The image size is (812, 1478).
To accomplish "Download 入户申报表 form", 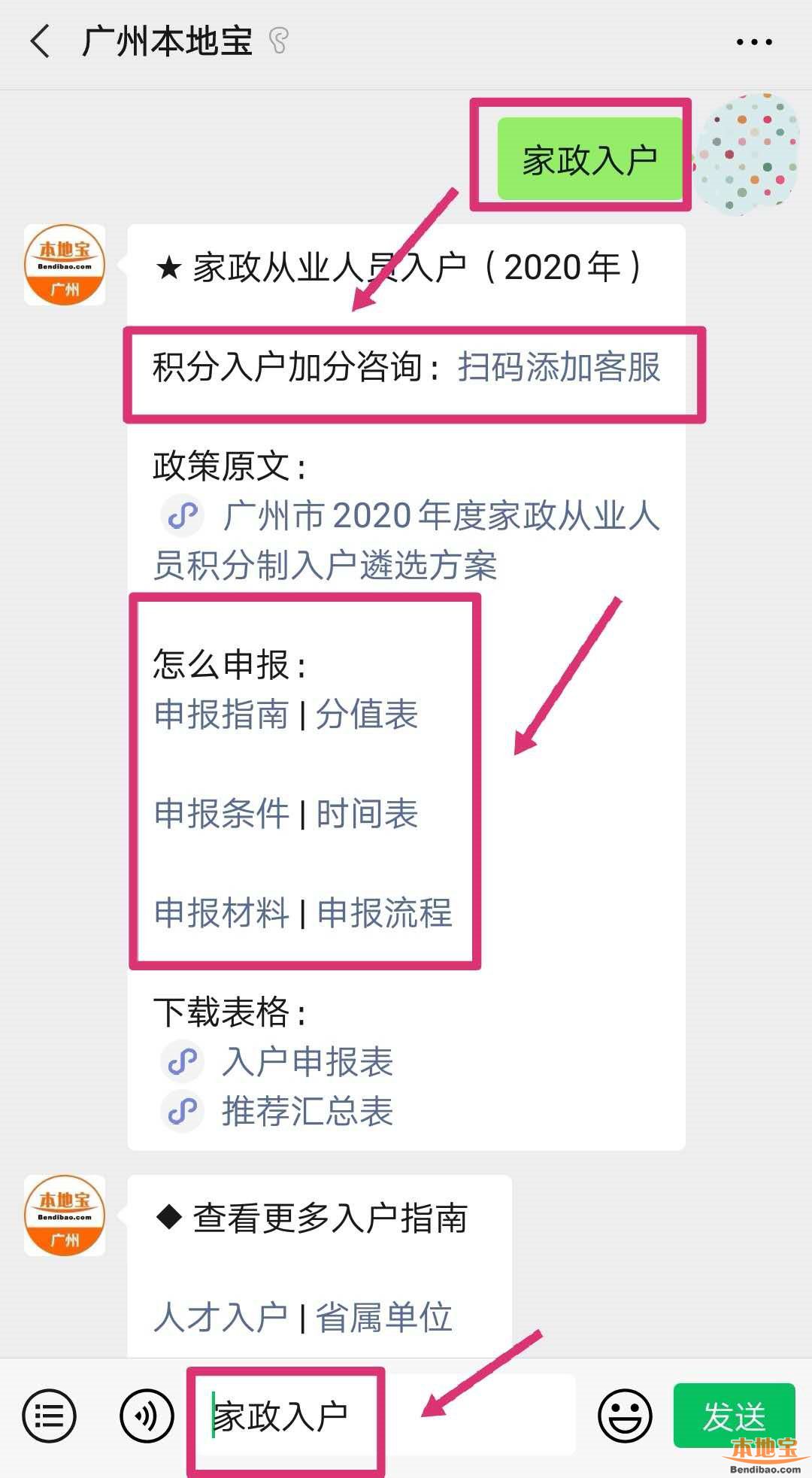I will click(x=307, y=1061).
